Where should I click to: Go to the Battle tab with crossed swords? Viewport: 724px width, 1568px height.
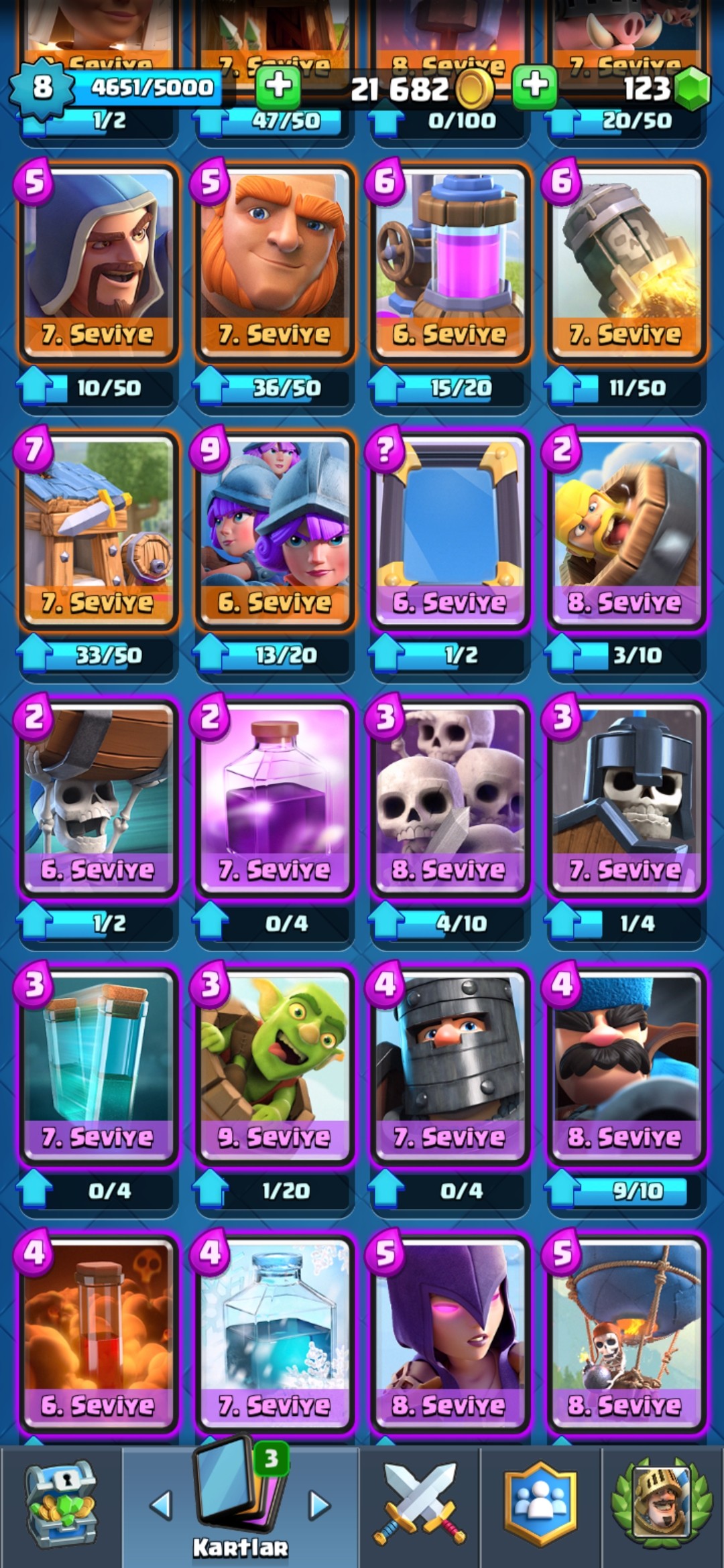[419, 1504]
